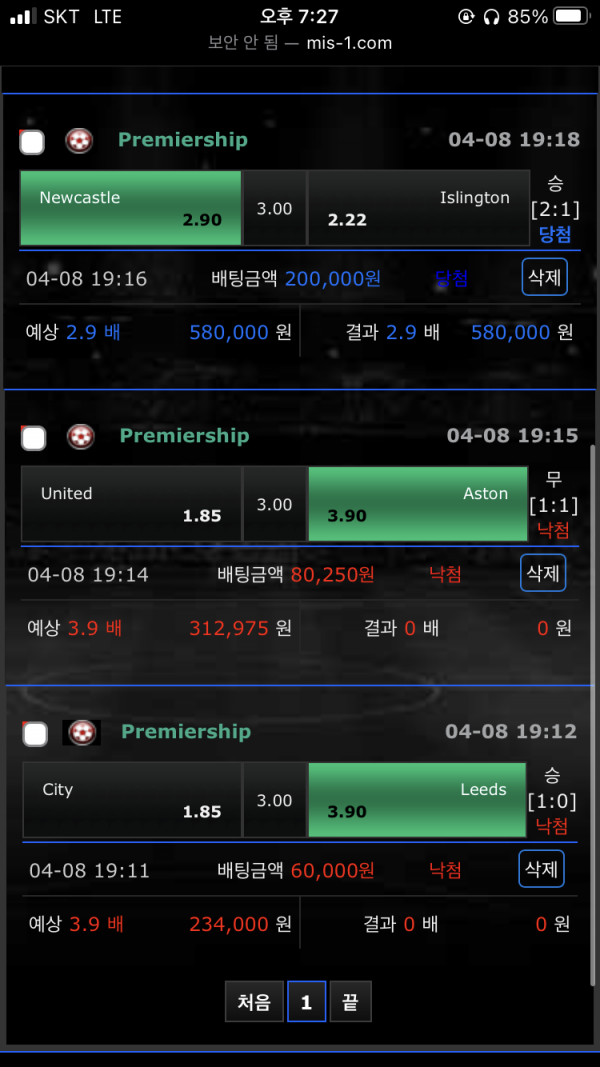Image resolution: width=600 pixels, height=1067 pixels.
Task: Tap the City 1.85 odds cell
Action: point(132,800)
